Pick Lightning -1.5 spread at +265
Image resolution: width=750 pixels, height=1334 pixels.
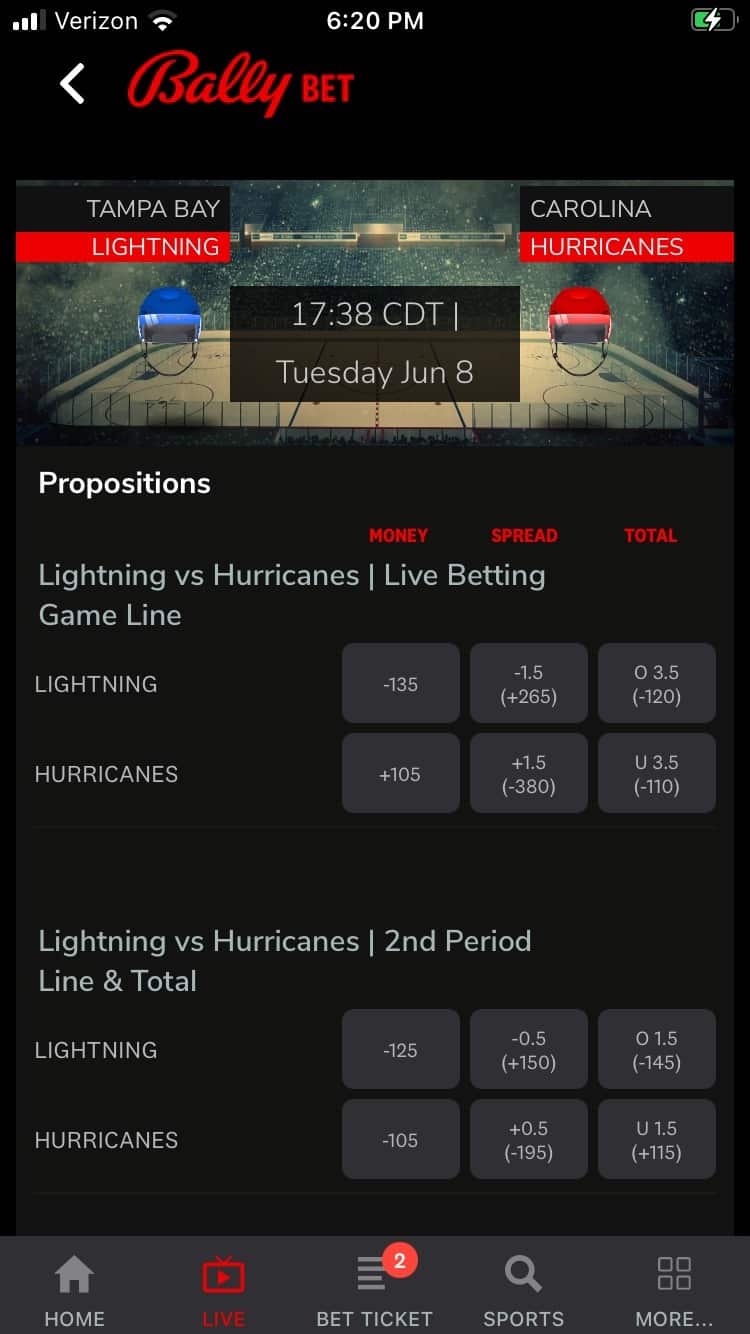[529, 683]
